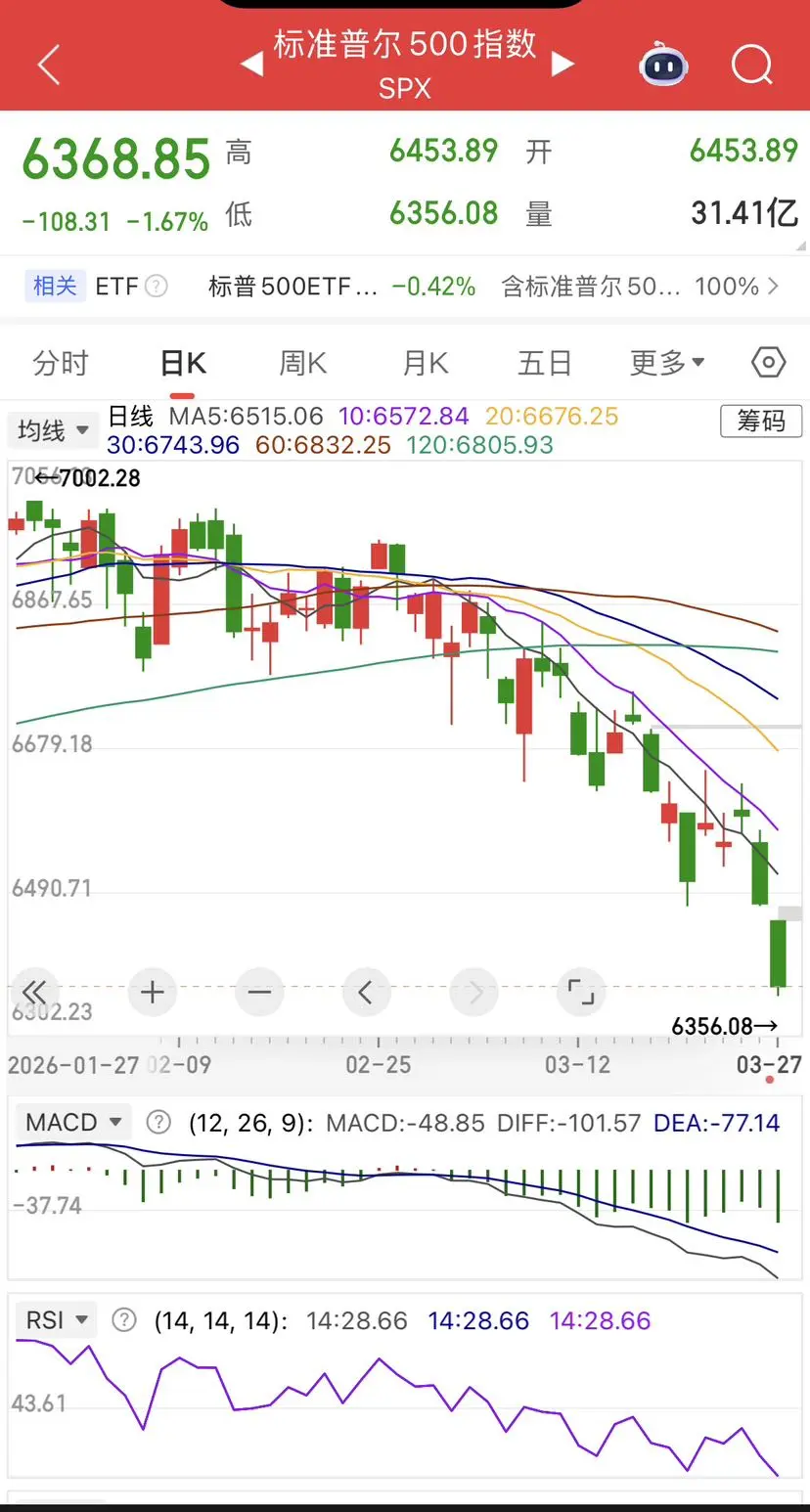The height and width of the screenshot is (1512, 810).
Task: Open the 均线 indicator dropdown
Action: point(53,430)
